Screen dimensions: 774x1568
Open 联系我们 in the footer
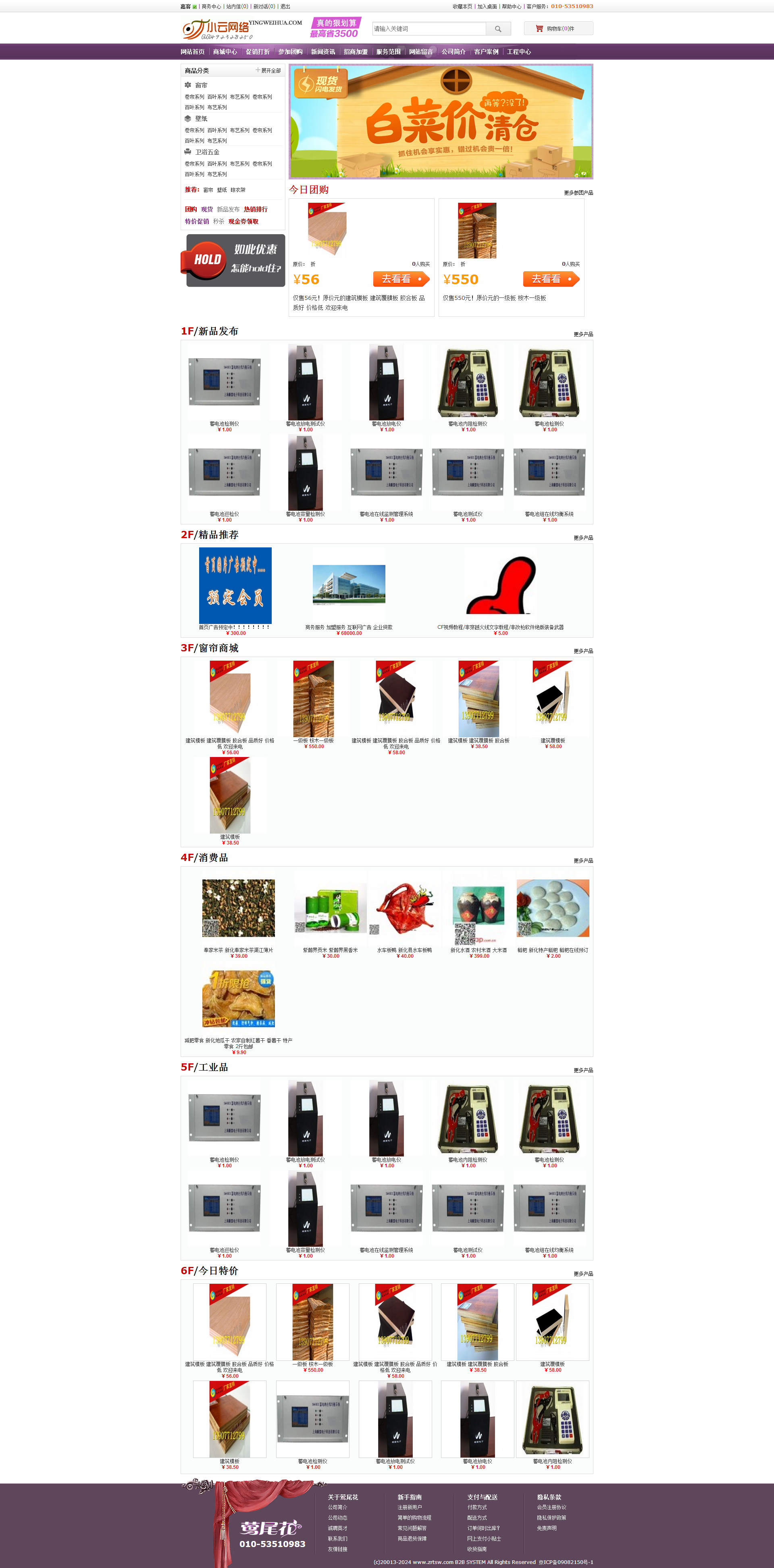click(x=337, y=1539)
